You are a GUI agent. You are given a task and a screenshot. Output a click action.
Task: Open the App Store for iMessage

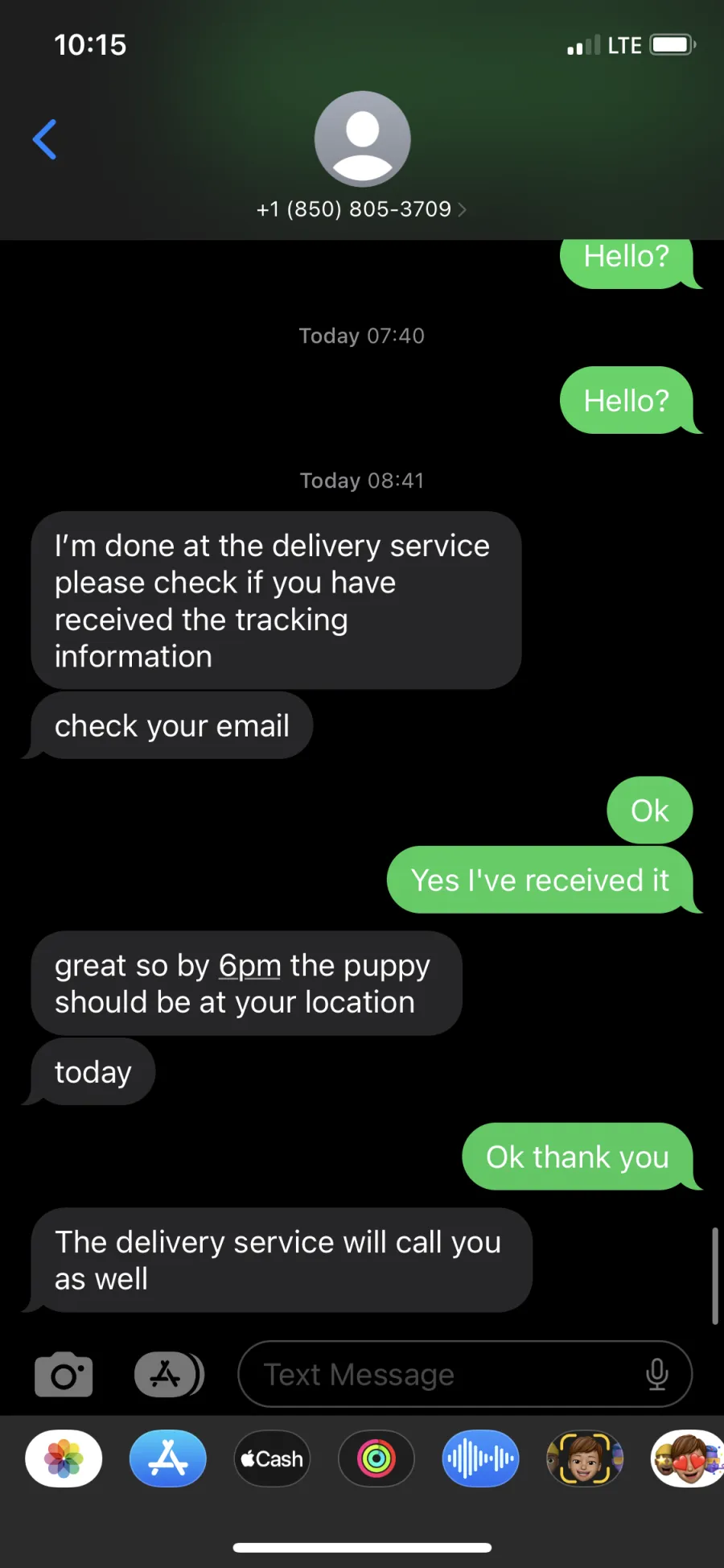168,1459
